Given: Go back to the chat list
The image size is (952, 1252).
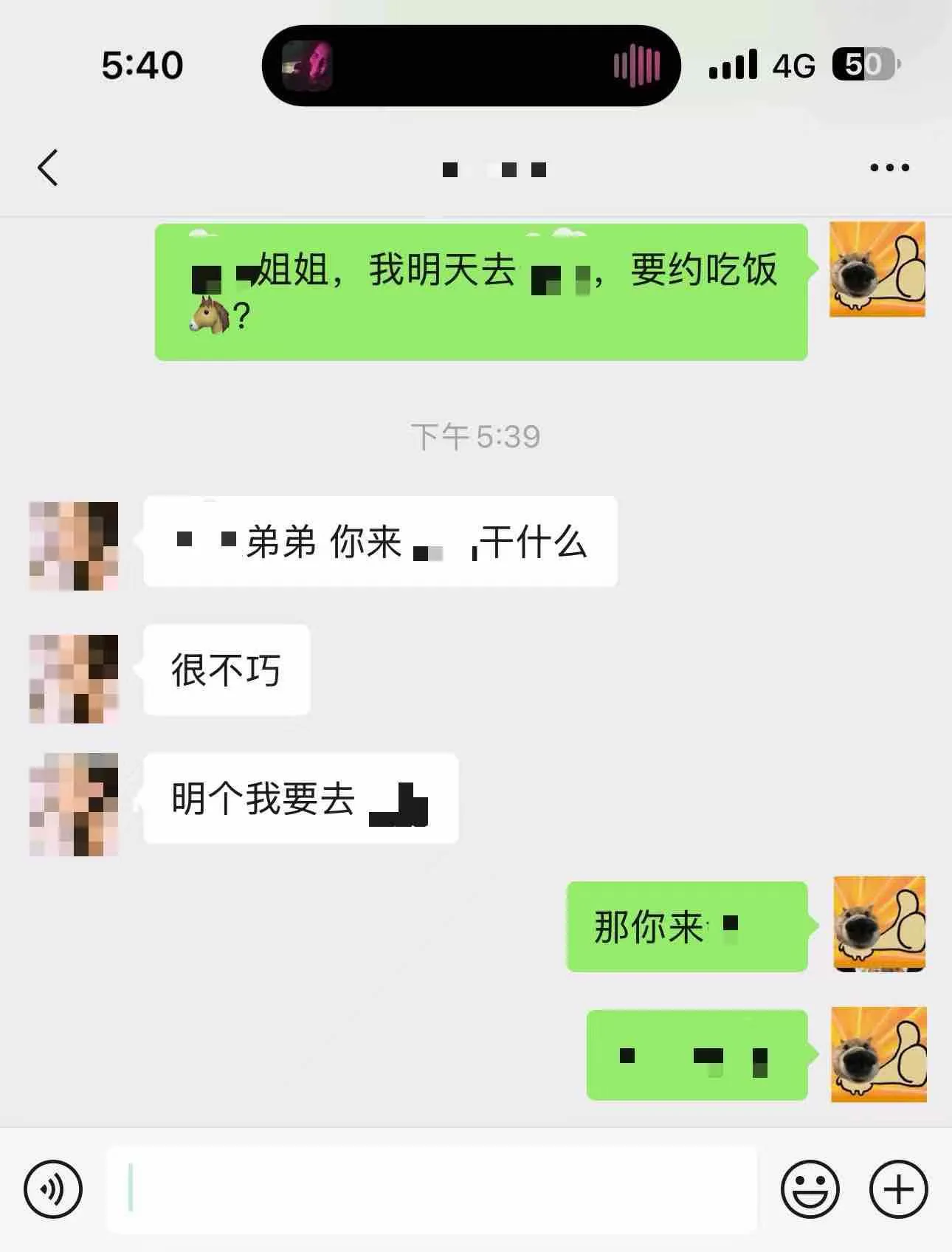Looking at the screenshot, I should (48, 168).
